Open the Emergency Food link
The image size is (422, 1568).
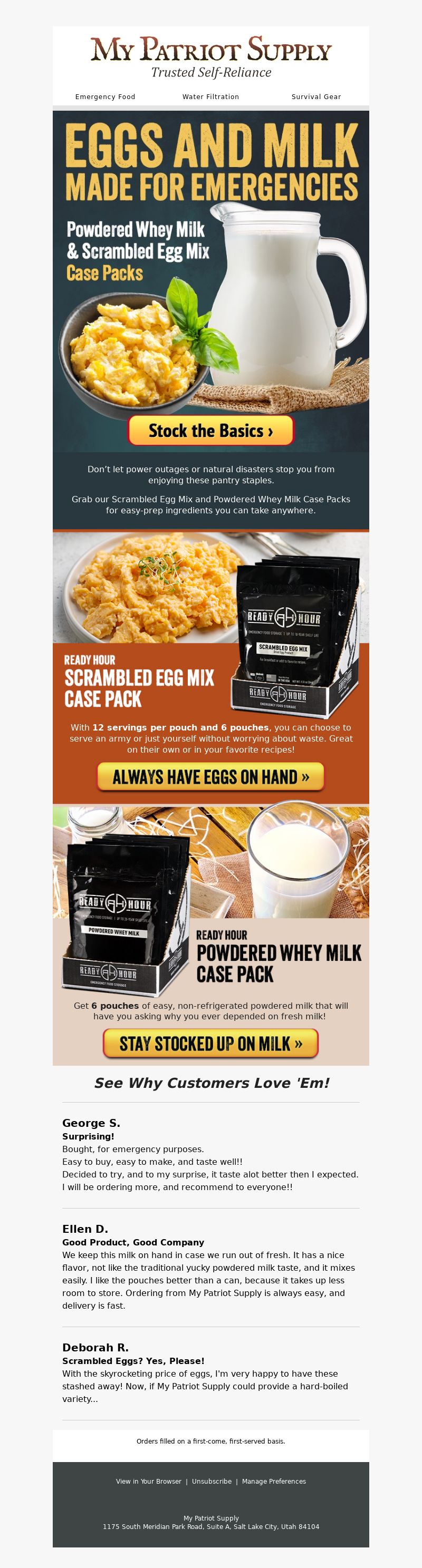point(105,97)
